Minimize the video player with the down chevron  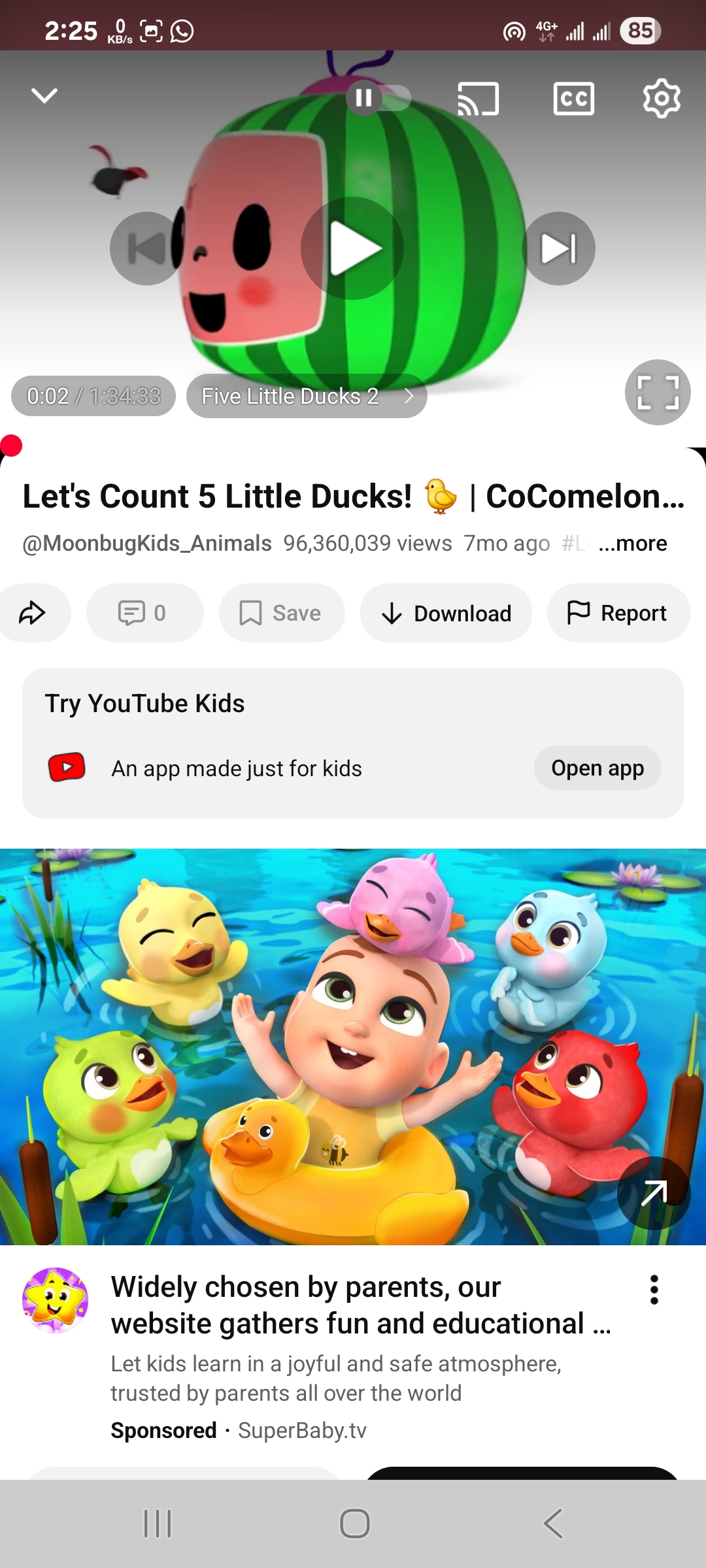tap(44, 96)
